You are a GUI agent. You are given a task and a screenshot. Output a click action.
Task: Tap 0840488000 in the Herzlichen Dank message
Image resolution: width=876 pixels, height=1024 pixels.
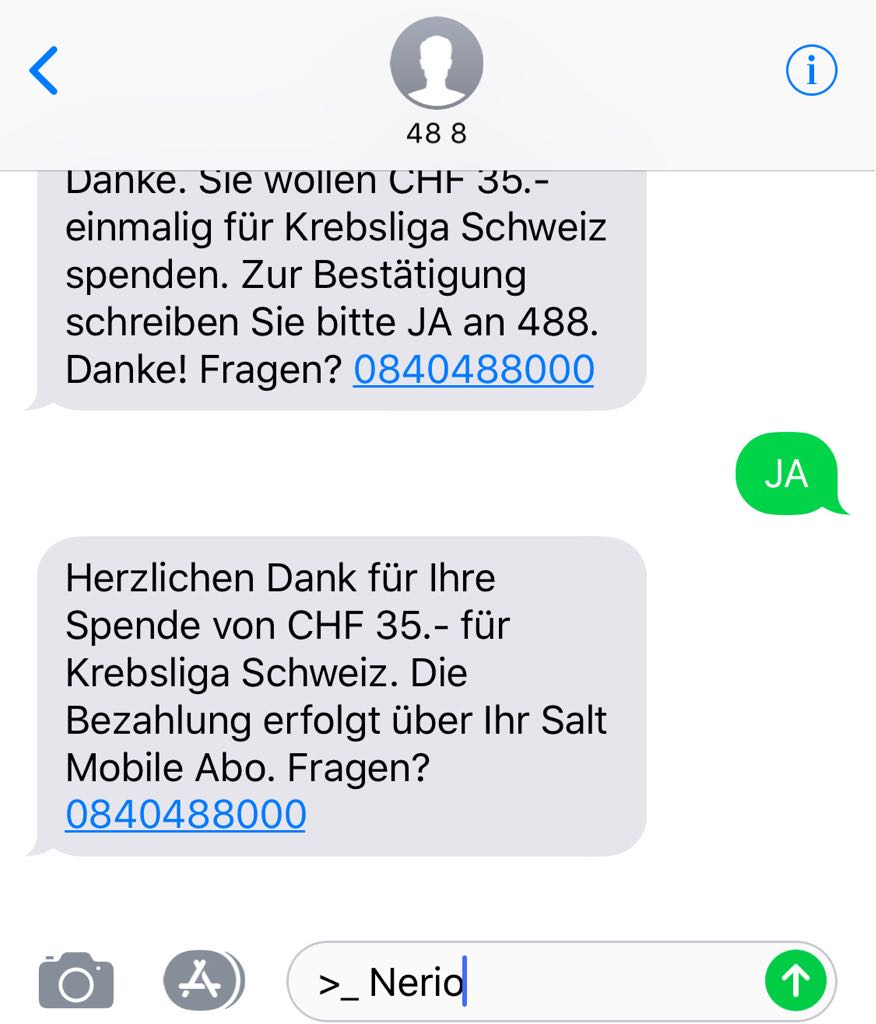pyautogui.click(x=186, y=814)
